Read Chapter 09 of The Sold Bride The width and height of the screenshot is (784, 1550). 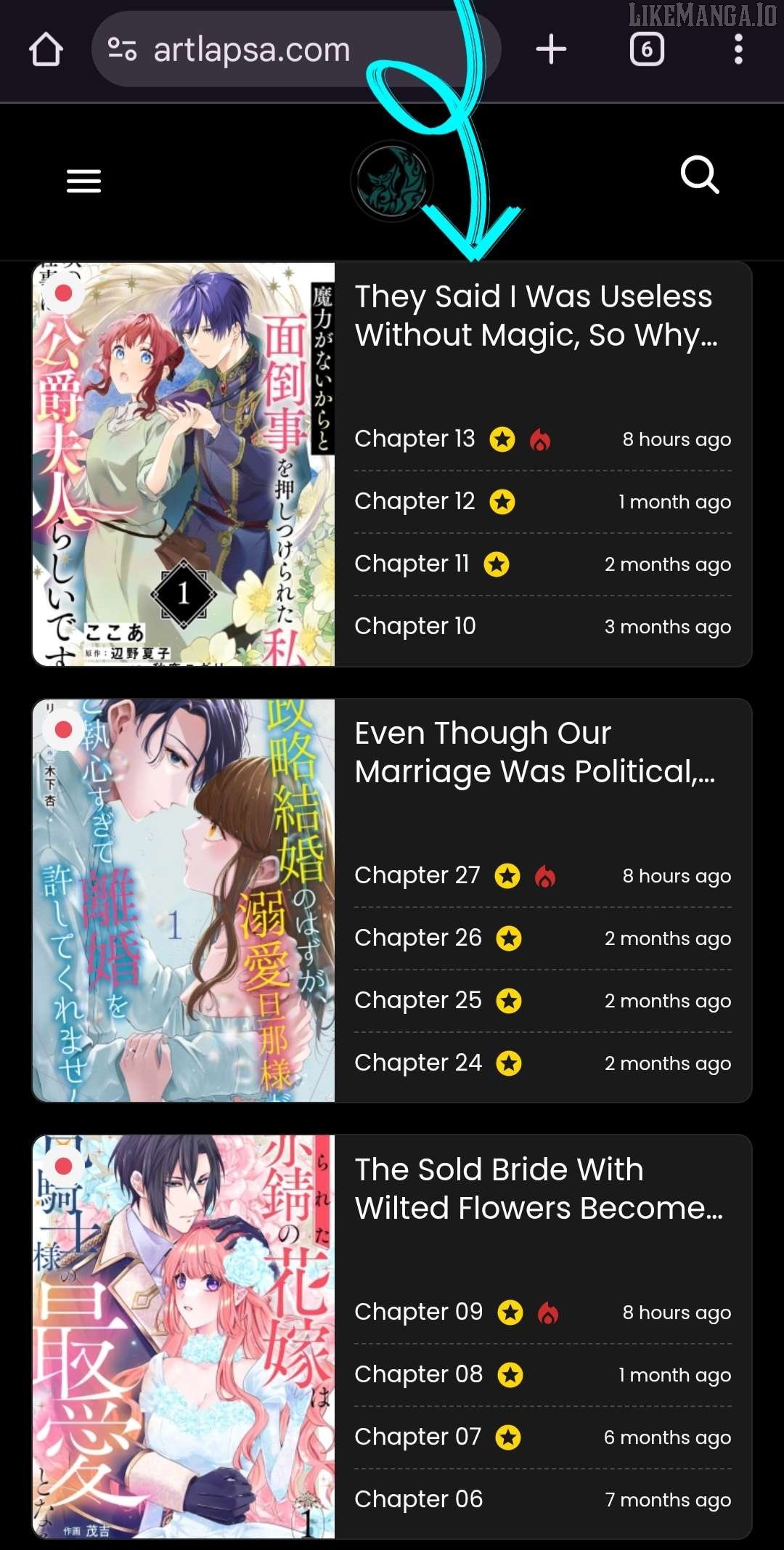pyautogui.click(x=418, y=1312)
